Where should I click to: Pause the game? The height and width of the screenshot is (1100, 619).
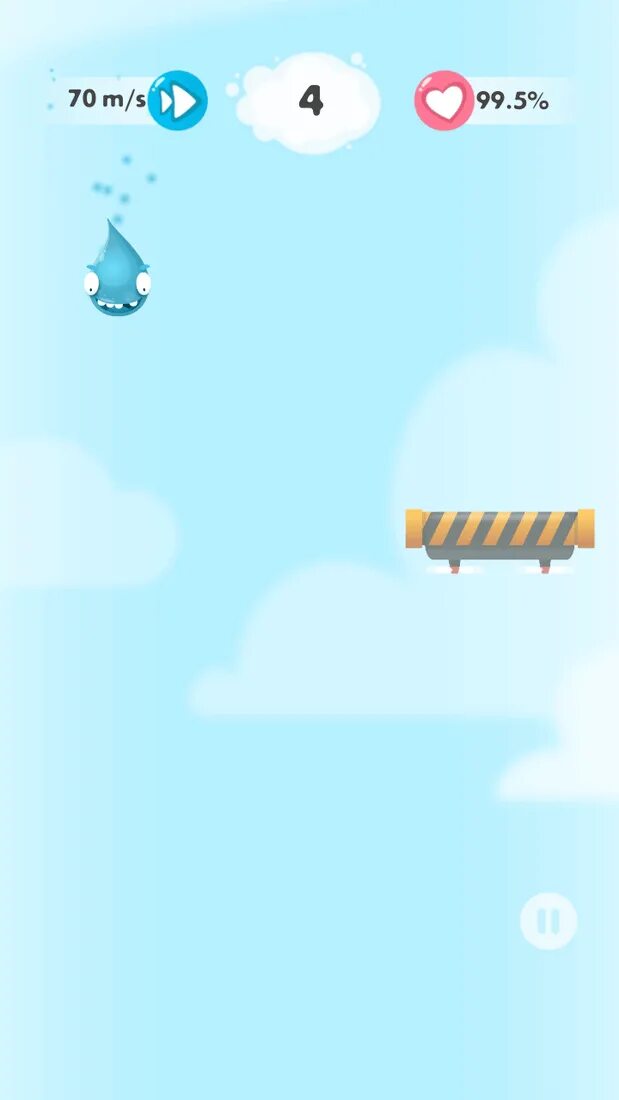point(548,920)
